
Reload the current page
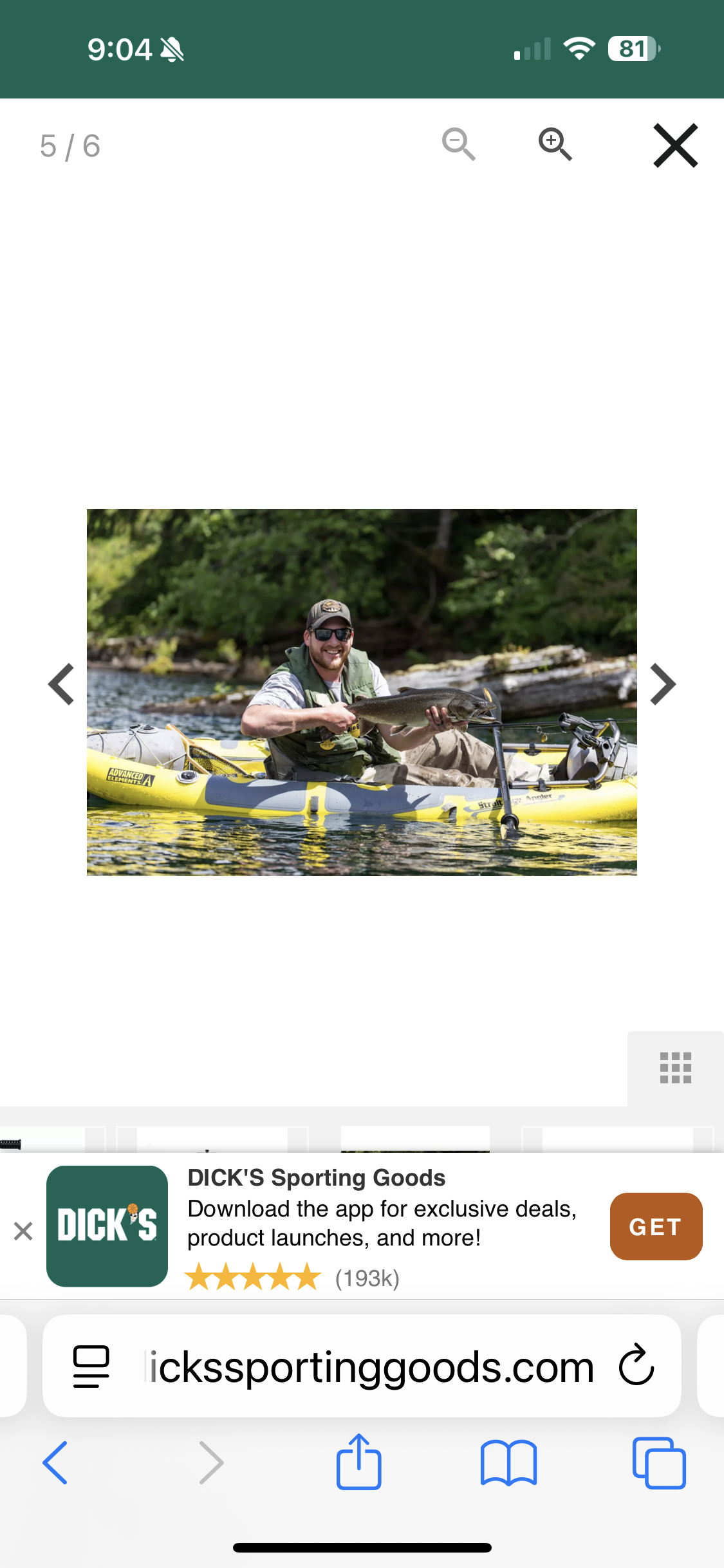(x=636, y=1365)
